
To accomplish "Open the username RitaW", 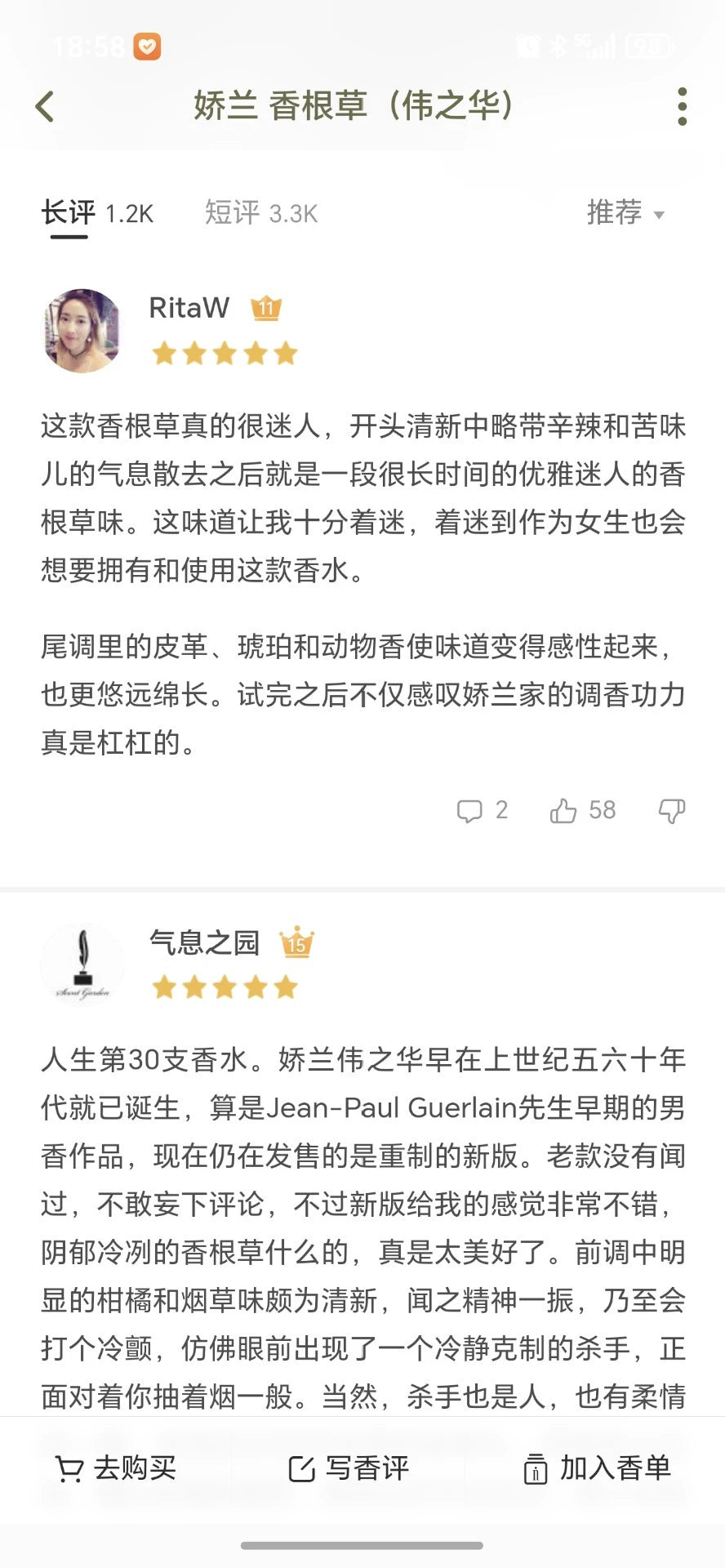I will click(x=189, y=308).
